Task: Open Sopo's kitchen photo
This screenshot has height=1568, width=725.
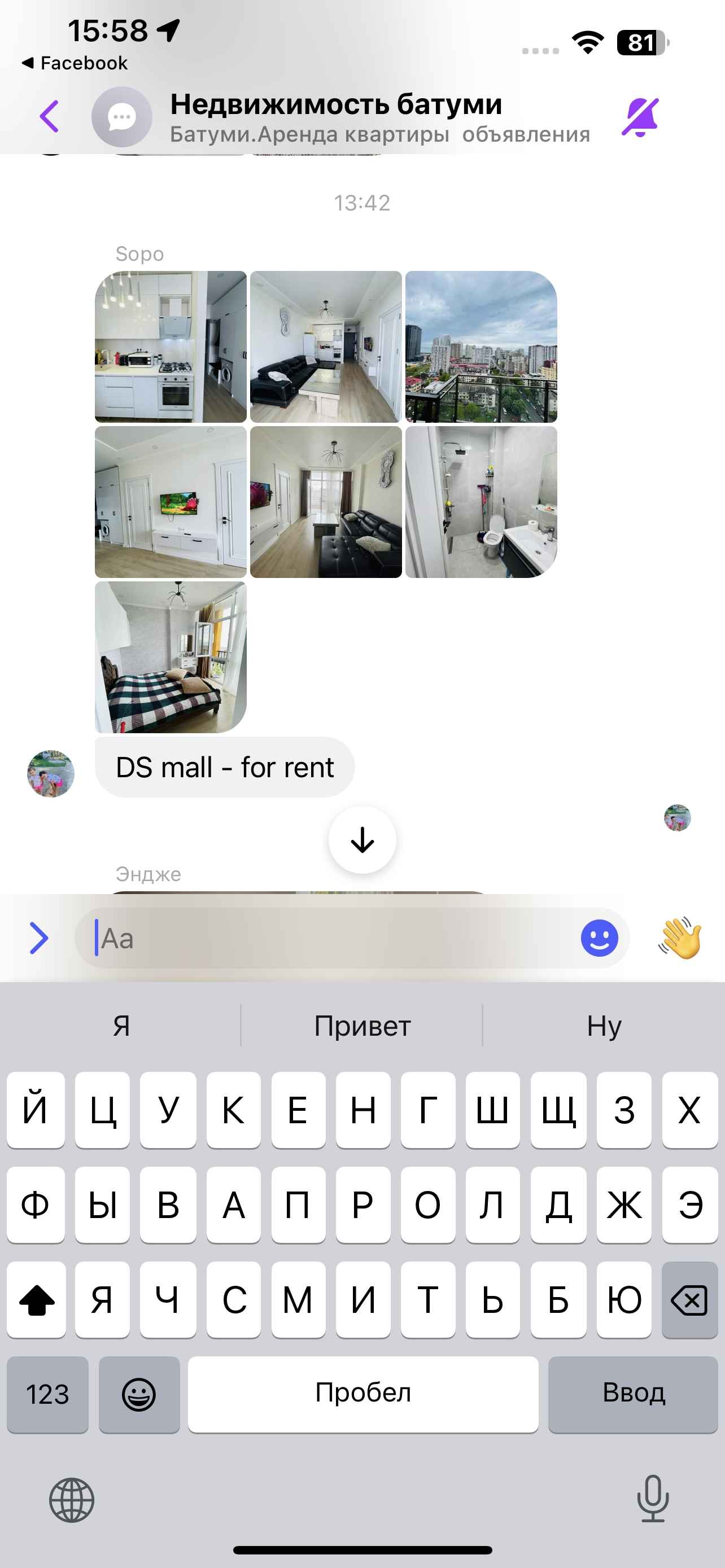Action: point(171,347)
